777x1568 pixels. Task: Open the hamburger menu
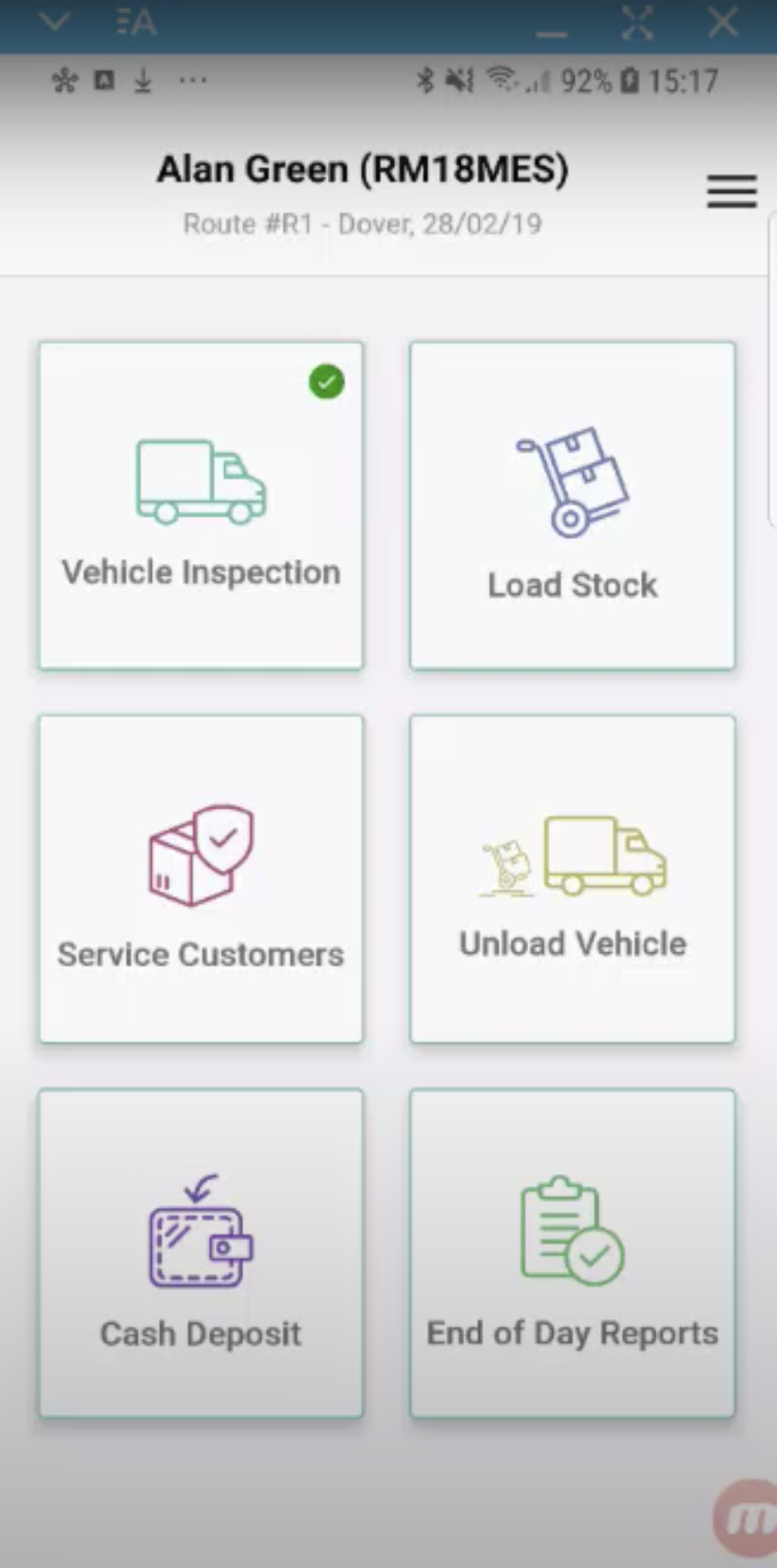731,191
